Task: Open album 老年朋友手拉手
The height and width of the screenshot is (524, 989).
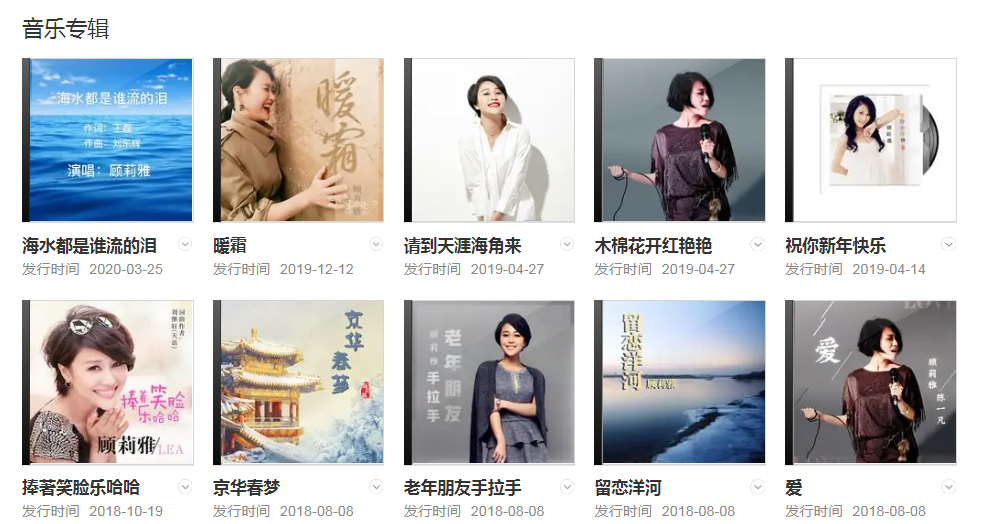Action: pos(489,382)
